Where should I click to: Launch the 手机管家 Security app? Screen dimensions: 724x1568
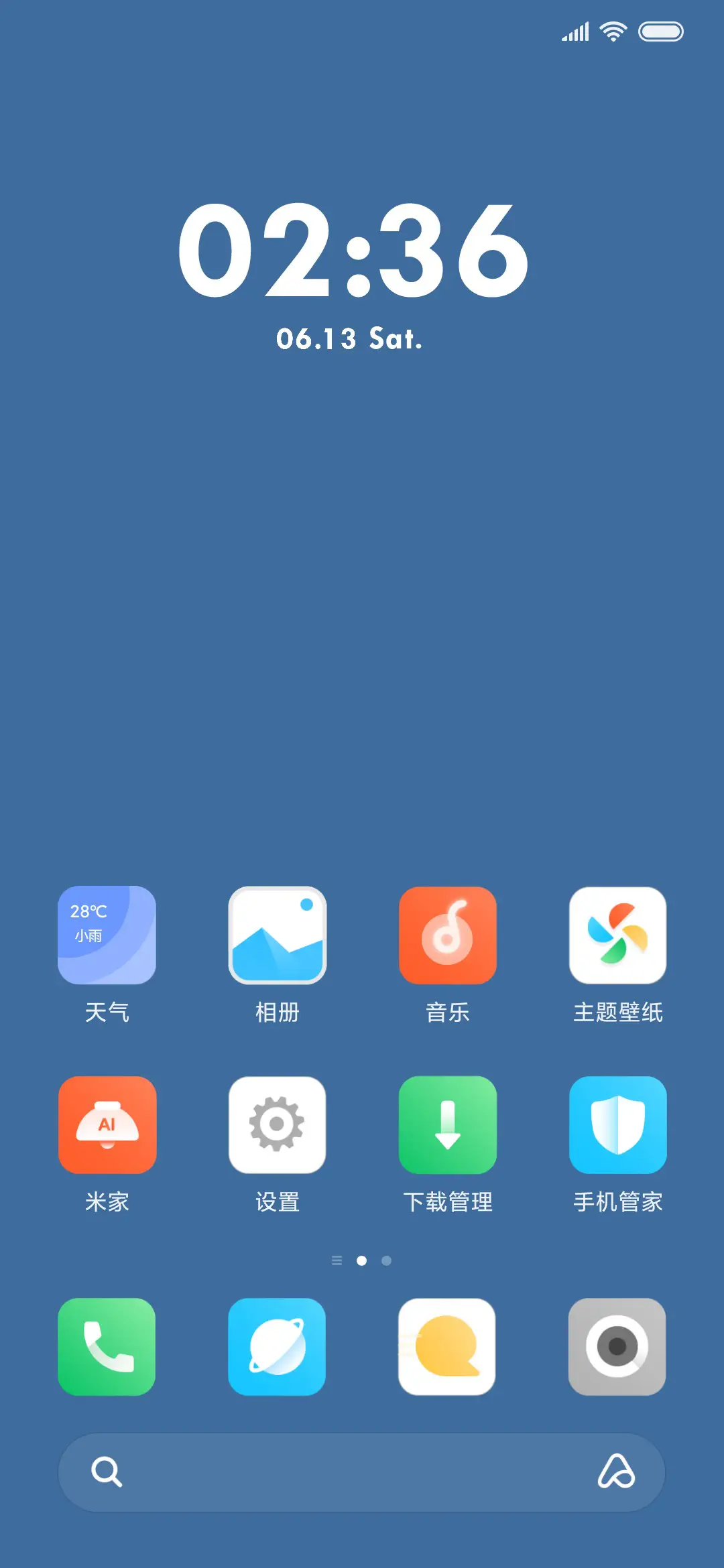[617, 1126]
